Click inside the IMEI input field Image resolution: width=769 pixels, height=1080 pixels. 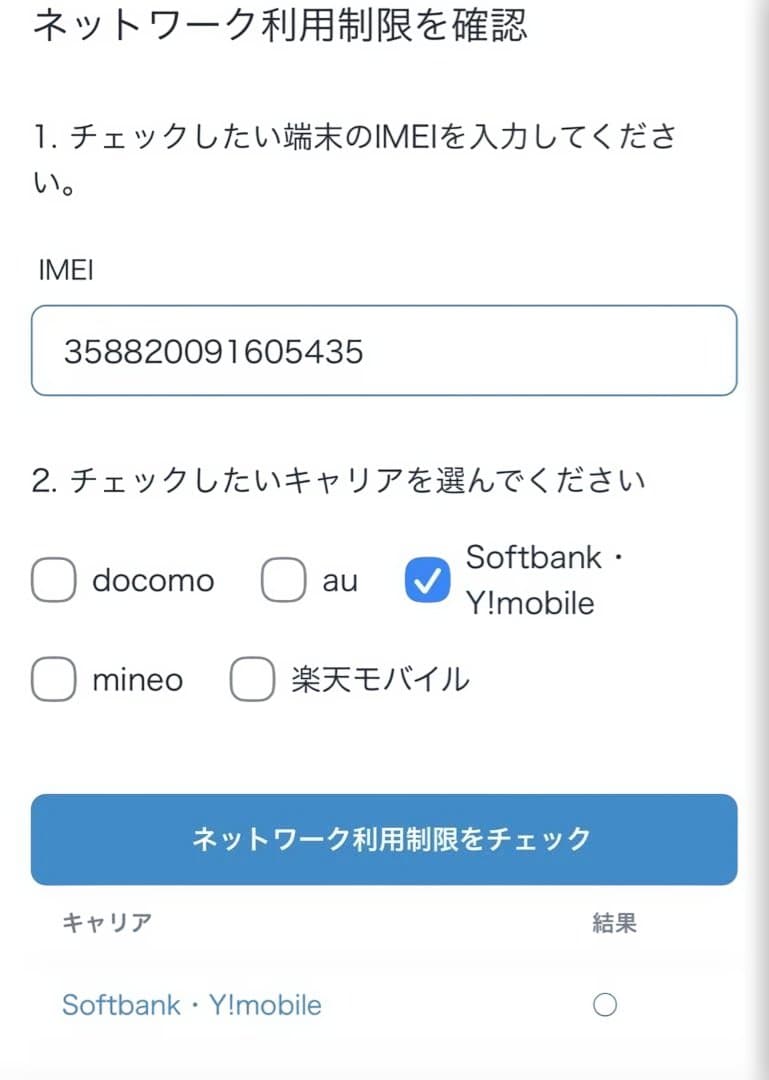click(384, 351)
